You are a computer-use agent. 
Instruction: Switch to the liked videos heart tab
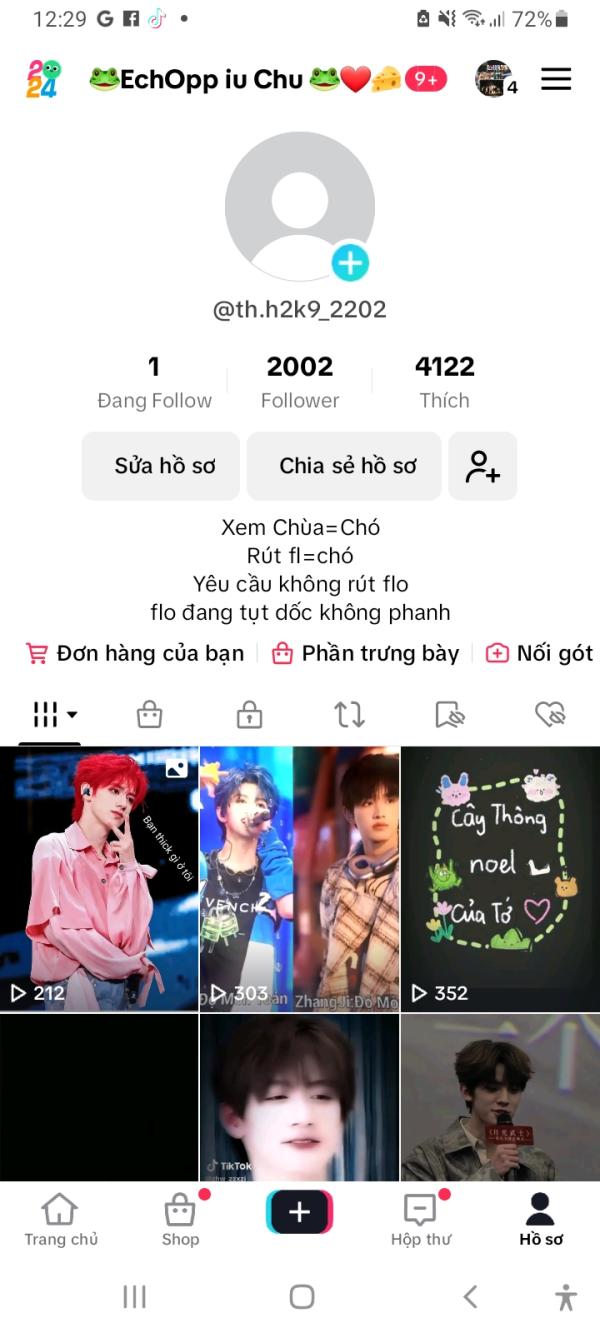click(550, 714)
